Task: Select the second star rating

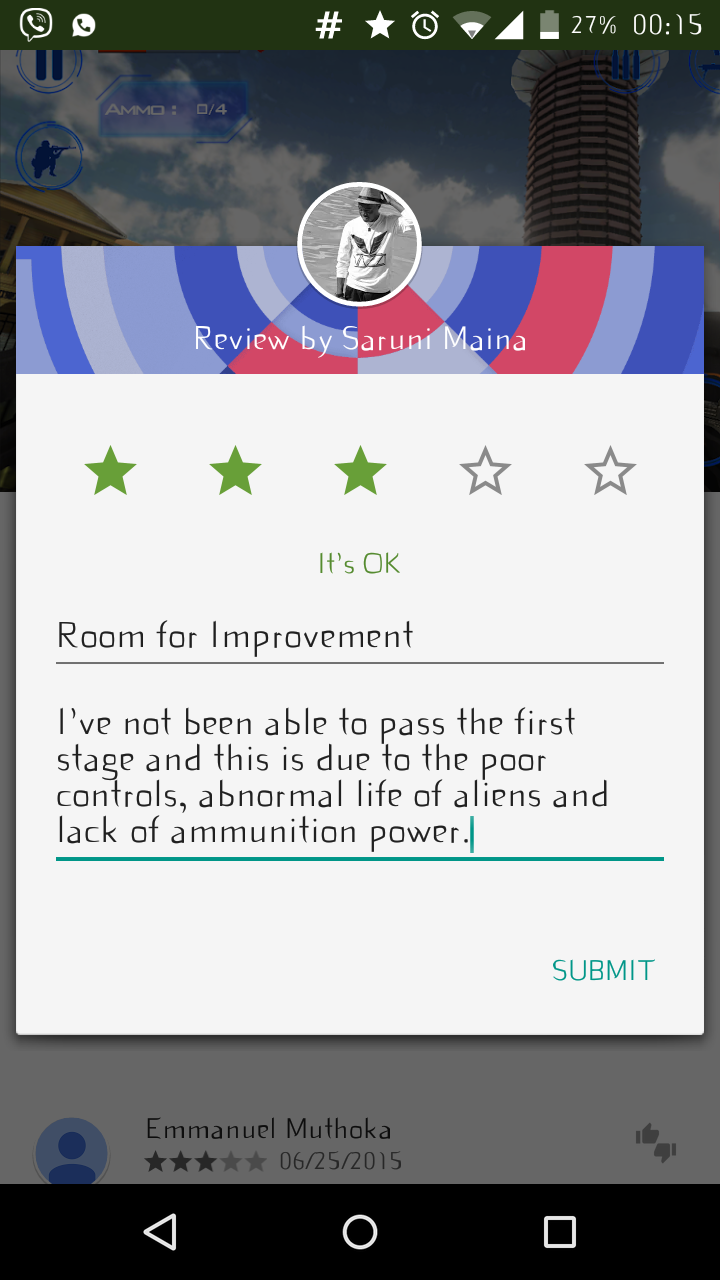Action: click(235, 471)
